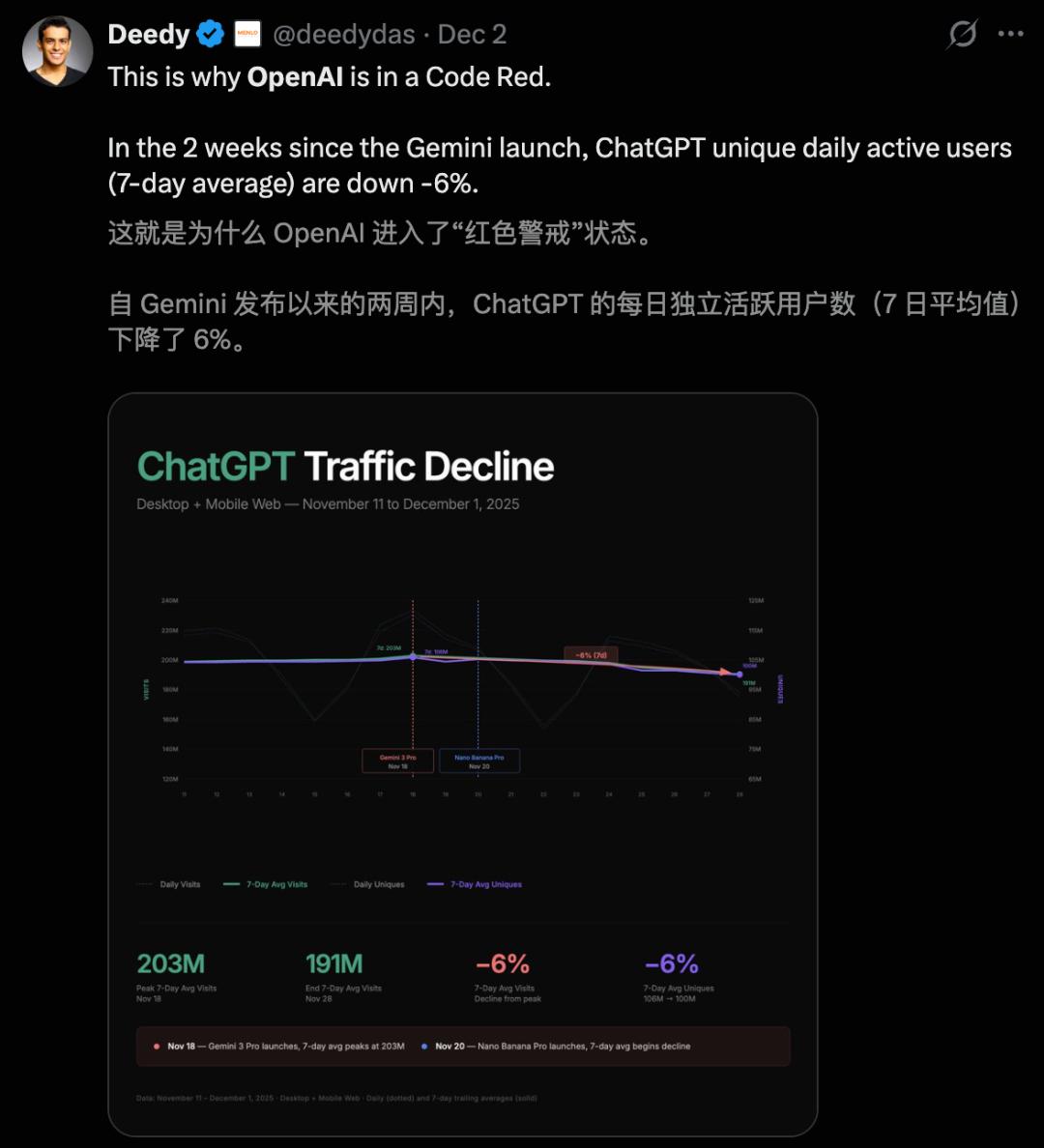The width and height of the screenshot is (1044, 1148).
Task: Tap the Grok icon on the post
Action: [x=962, y=34]
